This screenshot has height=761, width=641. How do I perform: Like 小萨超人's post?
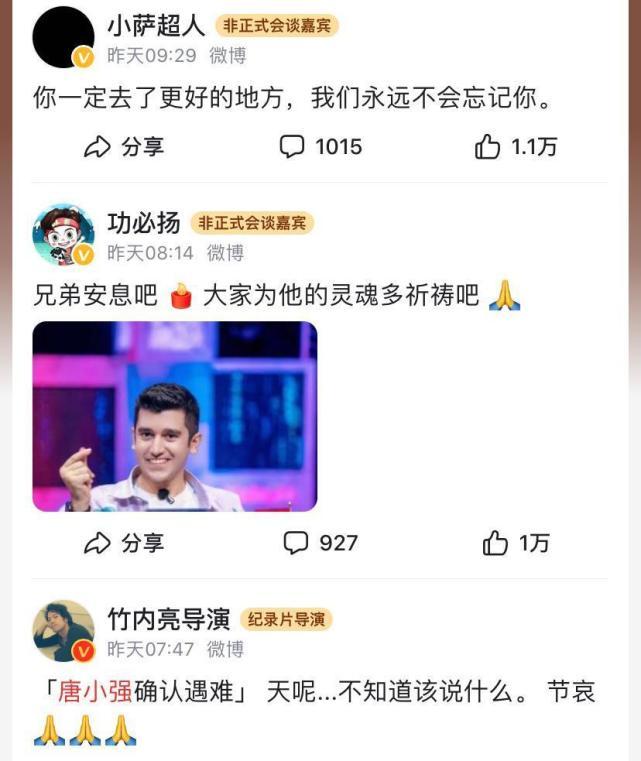pos(516,147)
